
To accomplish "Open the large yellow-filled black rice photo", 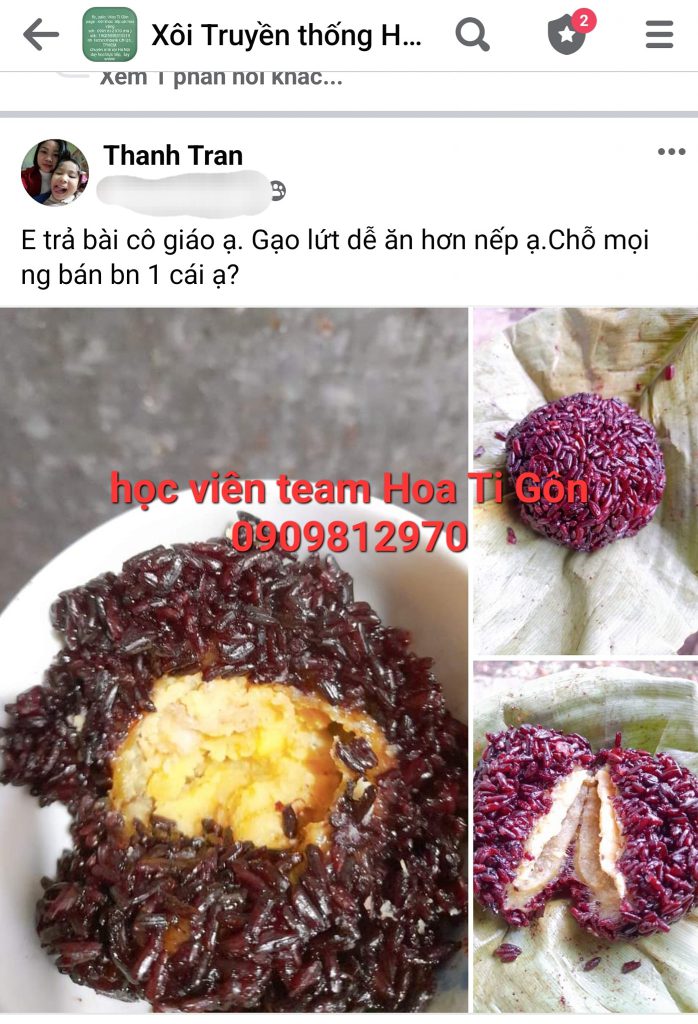I will pyautogui.click(x=234, y=660).
